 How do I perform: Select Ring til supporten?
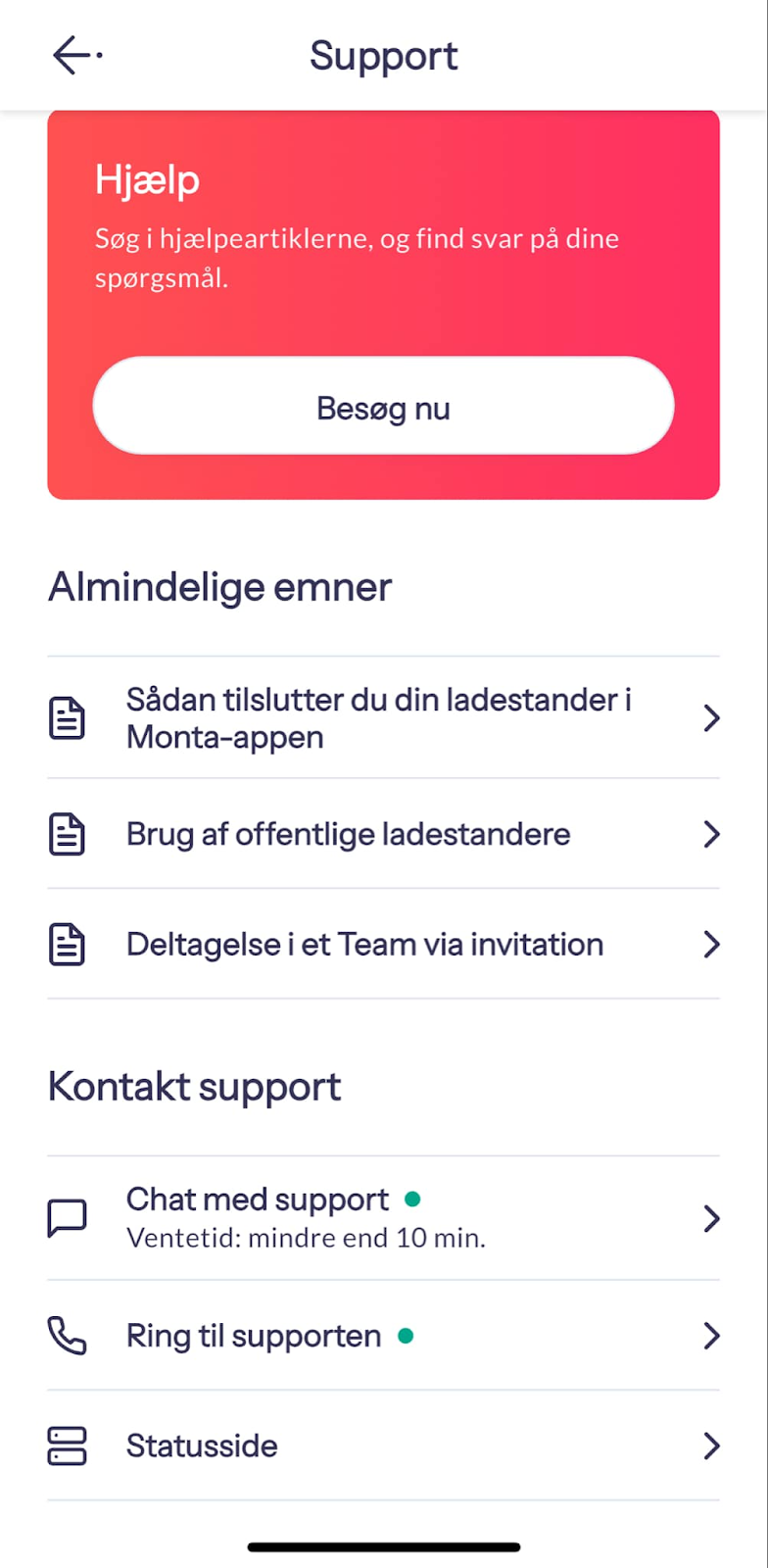tap(383, 1336)
